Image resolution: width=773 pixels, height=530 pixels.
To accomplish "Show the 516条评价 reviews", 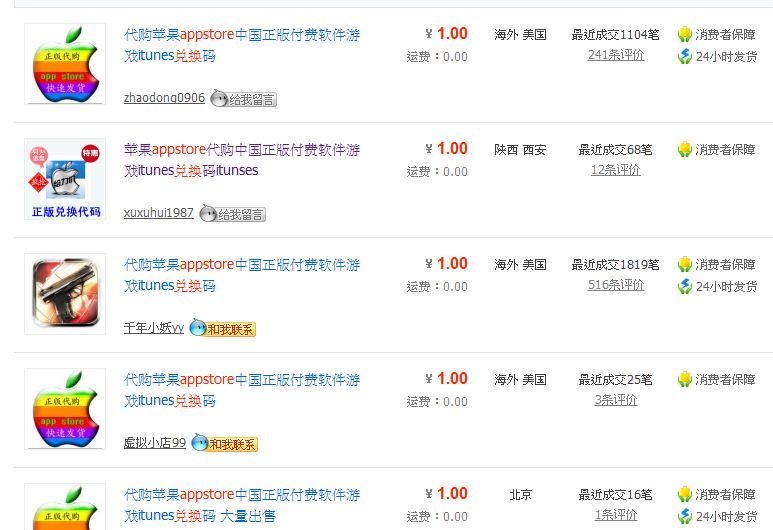I will pos(615,285).
